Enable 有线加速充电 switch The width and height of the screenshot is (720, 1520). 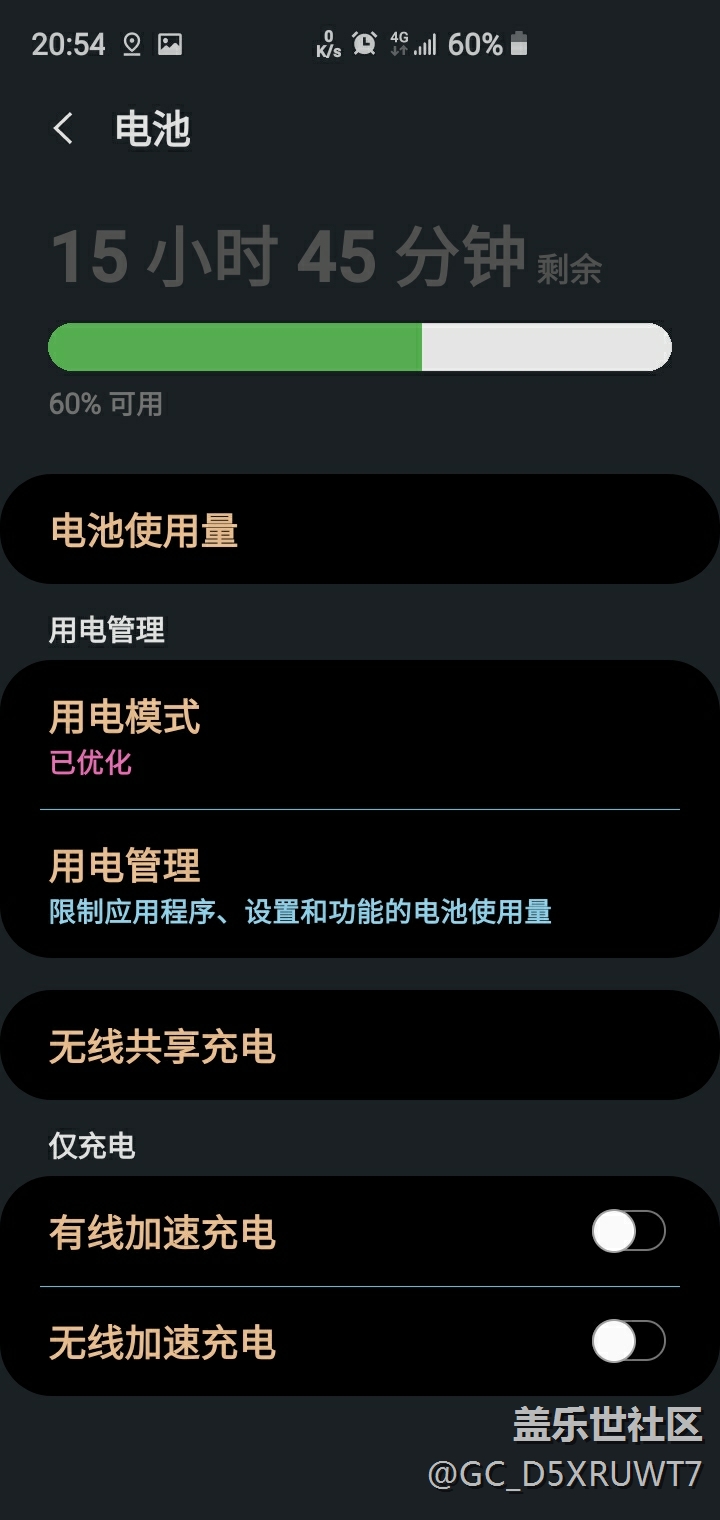pyautogui.click(x=629, y=1232)
